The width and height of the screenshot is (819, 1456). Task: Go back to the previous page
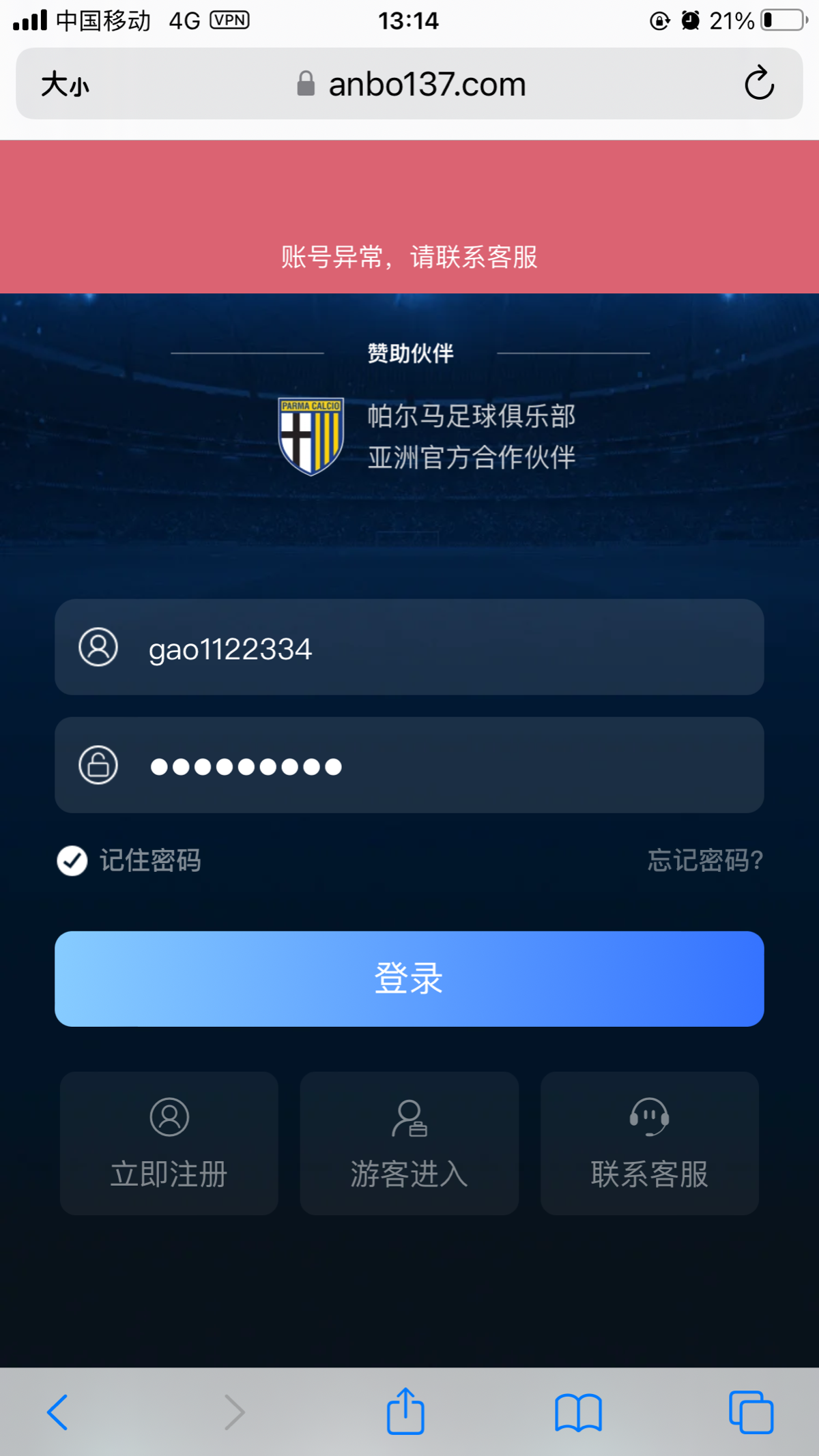(58, 1412)
